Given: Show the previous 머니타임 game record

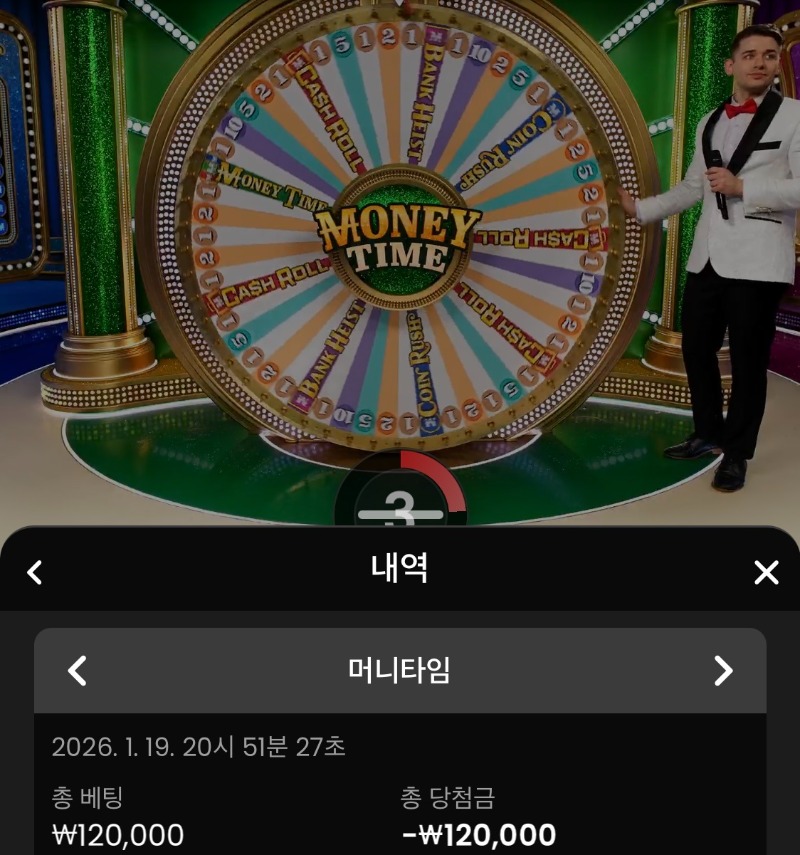Looking at the screenshot, I should (x=77, y=671).
